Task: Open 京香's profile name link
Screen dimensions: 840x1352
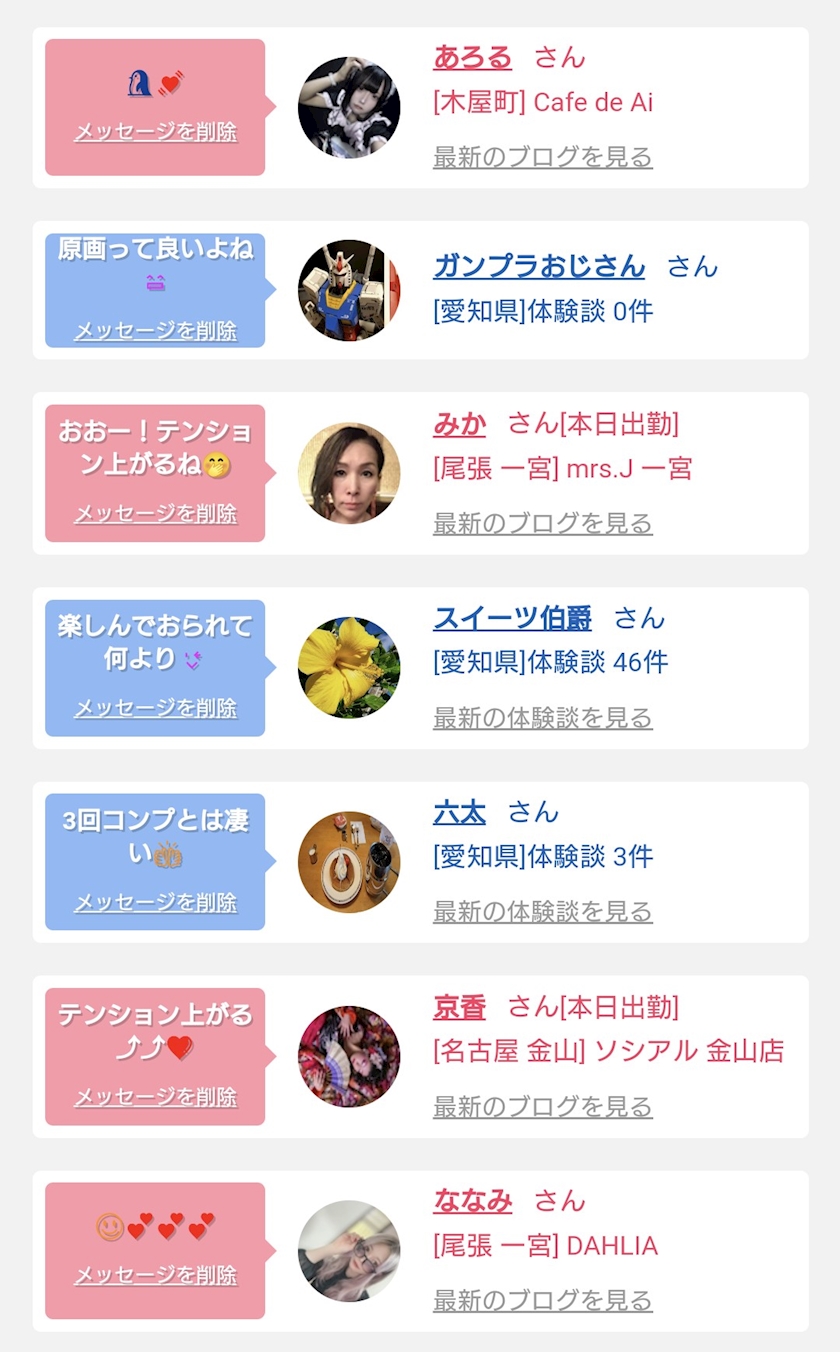Action: pyautogui.click(x=459, y=1007)
